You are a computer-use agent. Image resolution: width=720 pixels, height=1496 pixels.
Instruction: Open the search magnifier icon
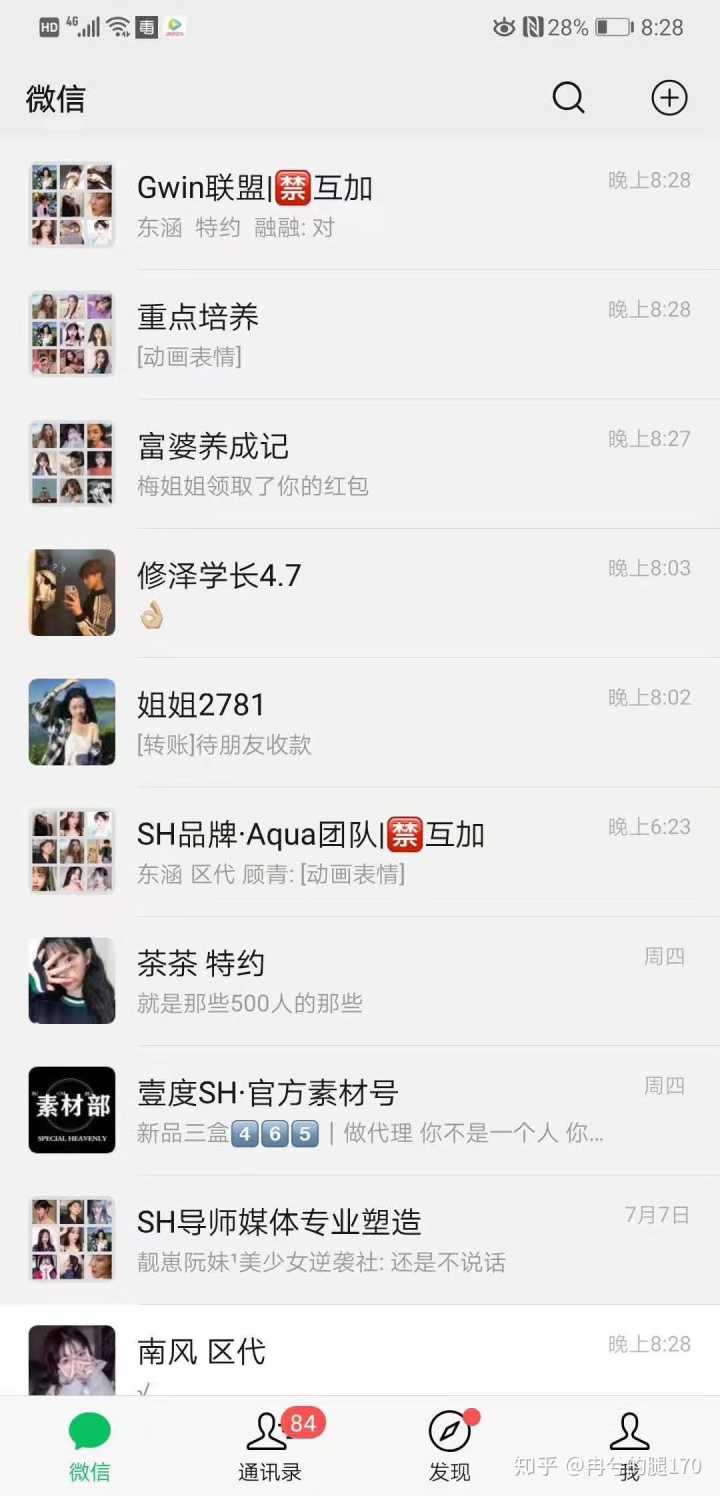coord(568,98)
